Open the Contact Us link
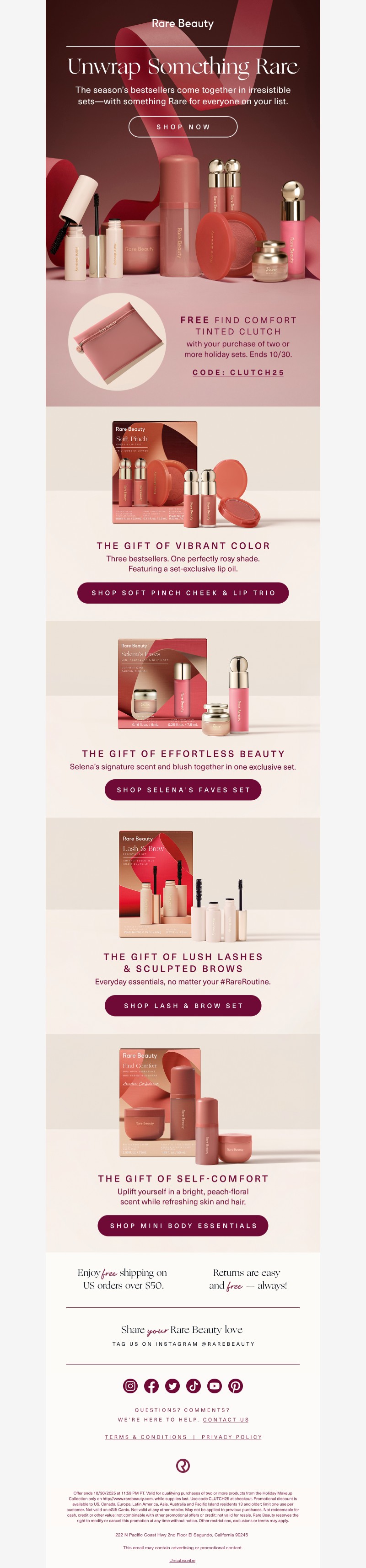366x1568 pixels. pos(226,1419)
